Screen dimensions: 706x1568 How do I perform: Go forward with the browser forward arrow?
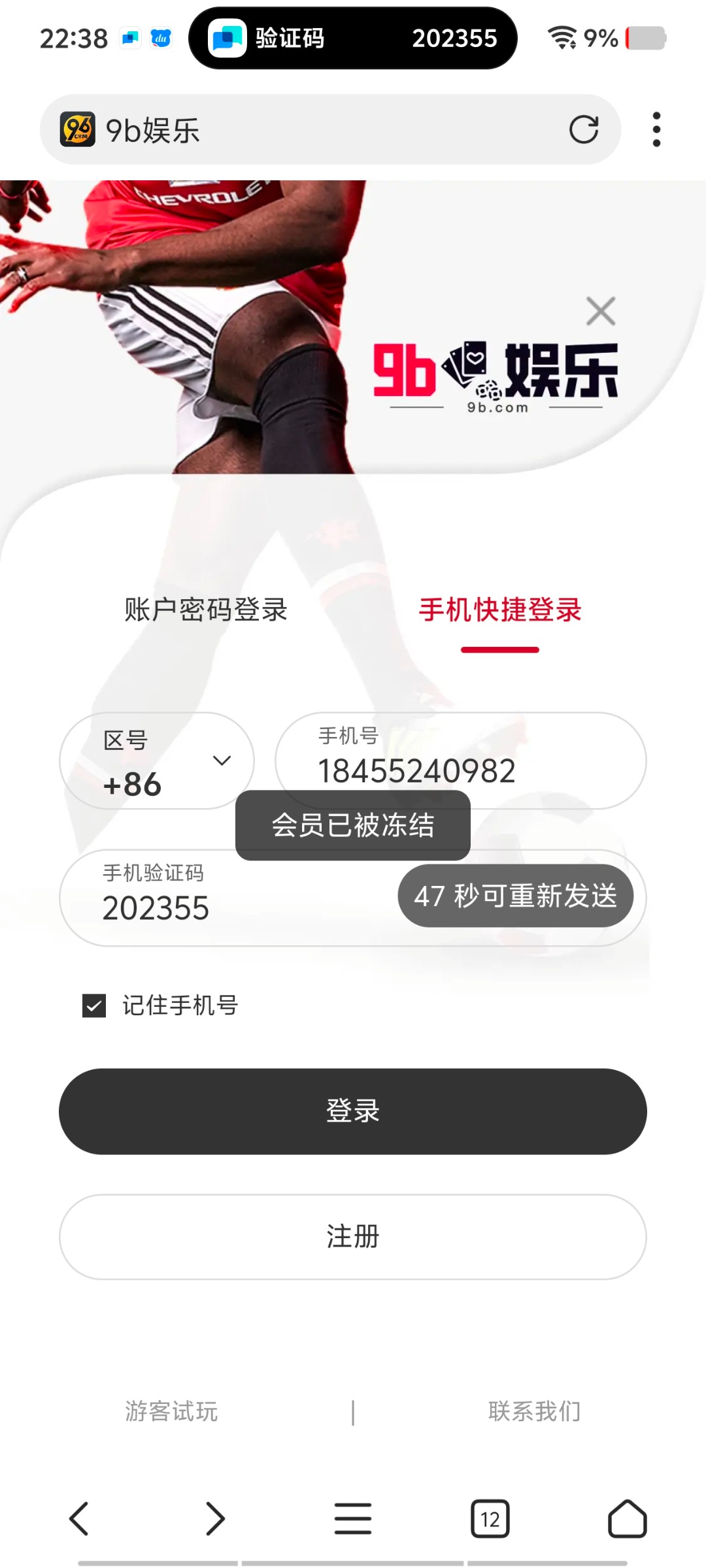pos(215,1518)
